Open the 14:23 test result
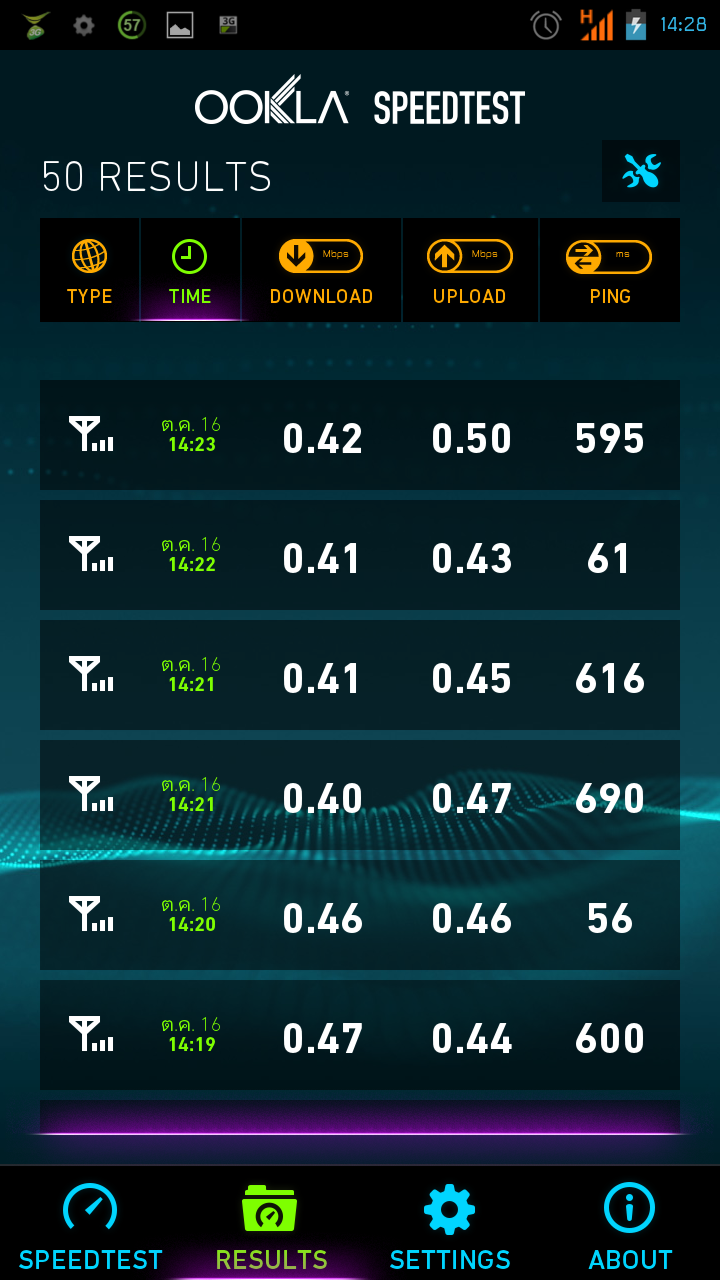The width and height of the screenshot is (720, 1280). tap(360, 435)
